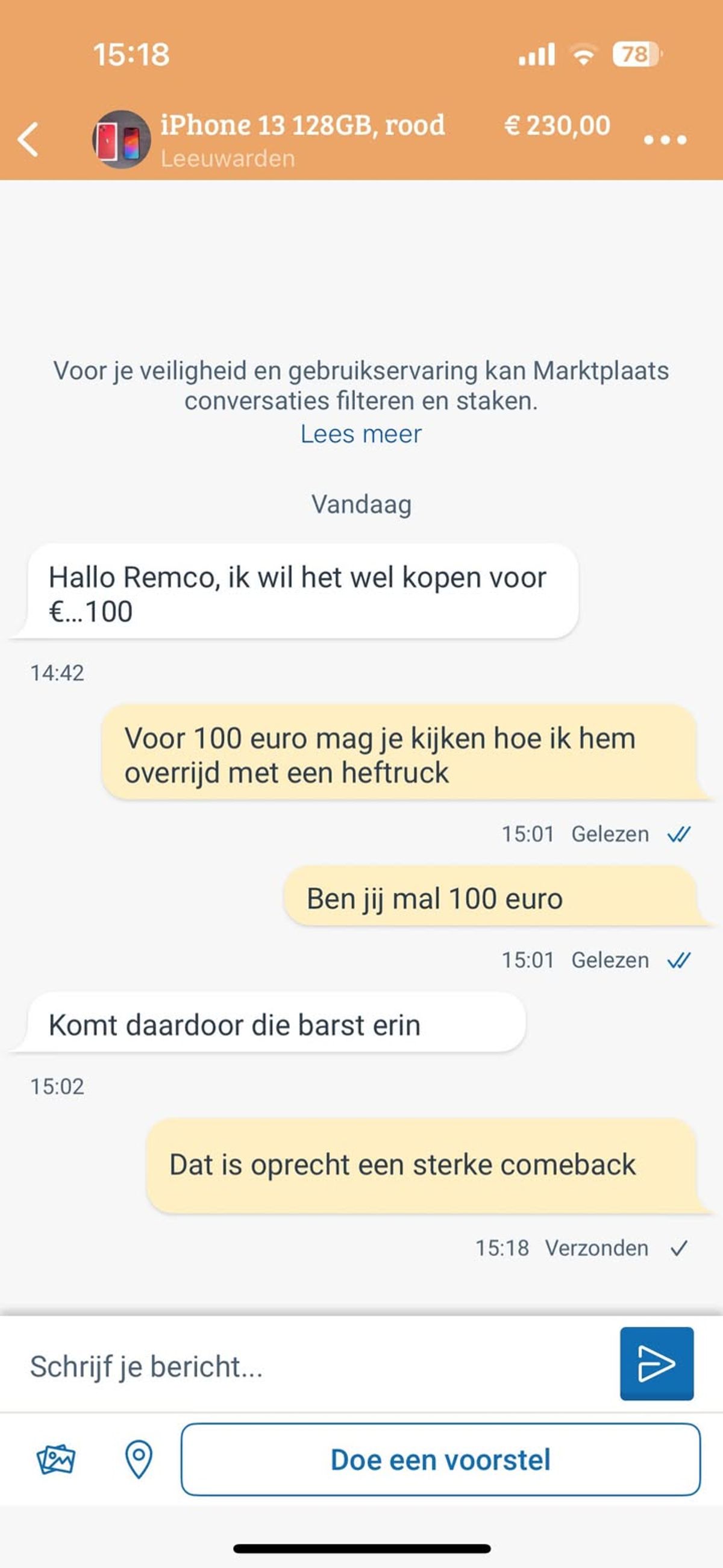This screenshot has height=1568, width=723.
Task: Open the iPhone 13 128GB listing
Action: [x=302, y=126]
